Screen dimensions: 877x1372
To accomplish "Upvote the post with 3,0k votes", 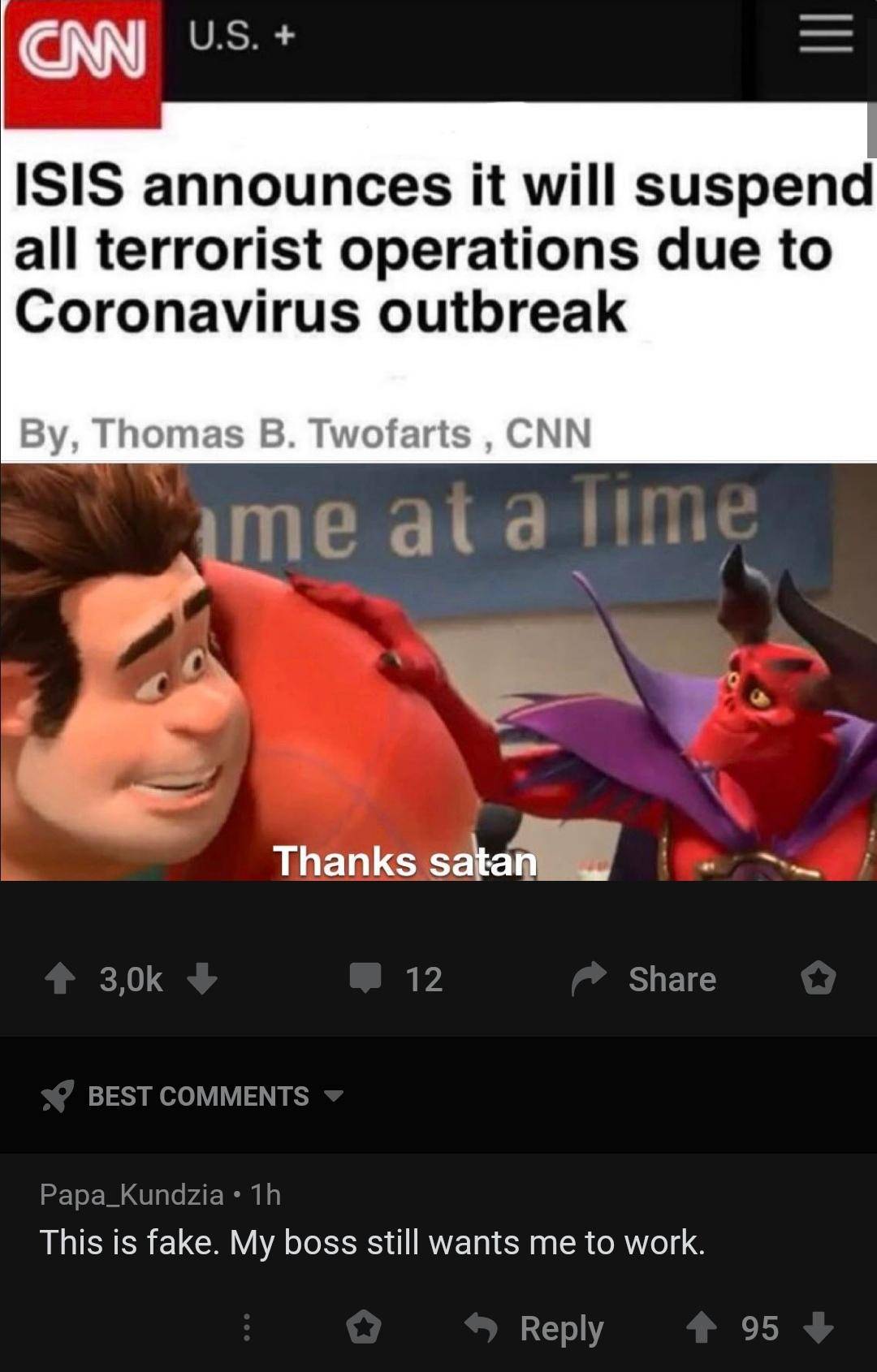I will pyautogui.click(x=59, y=978).
